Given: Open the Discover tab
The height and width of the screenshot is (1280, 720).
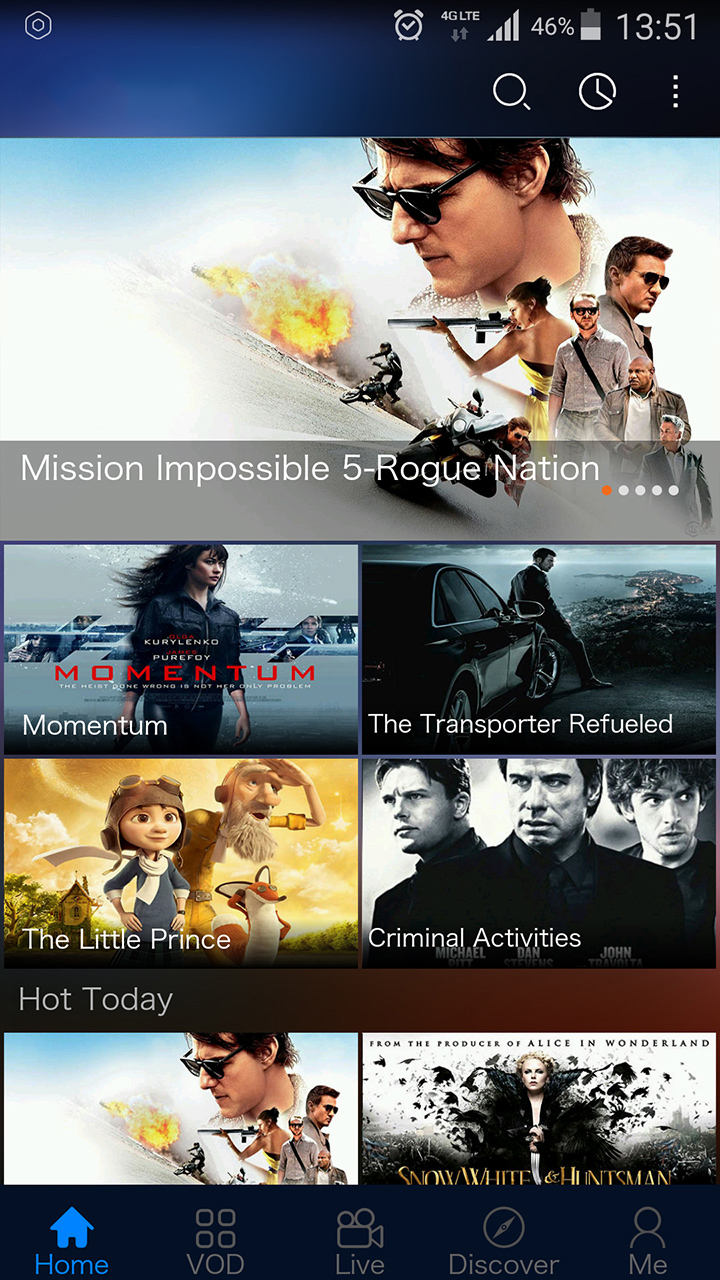Looking at the screenshot, I should [504, 1240].
